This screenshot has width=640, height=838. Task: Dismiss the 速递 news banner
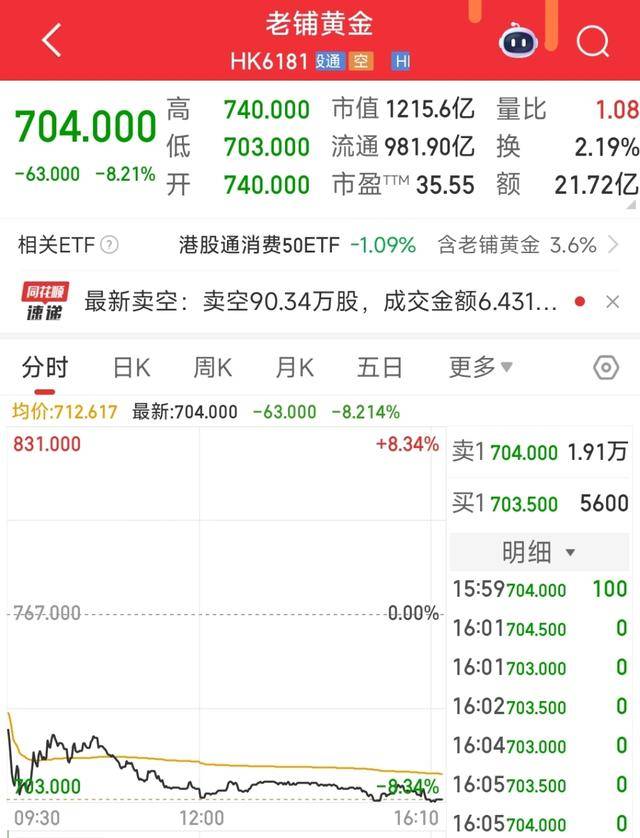(610, 301)
